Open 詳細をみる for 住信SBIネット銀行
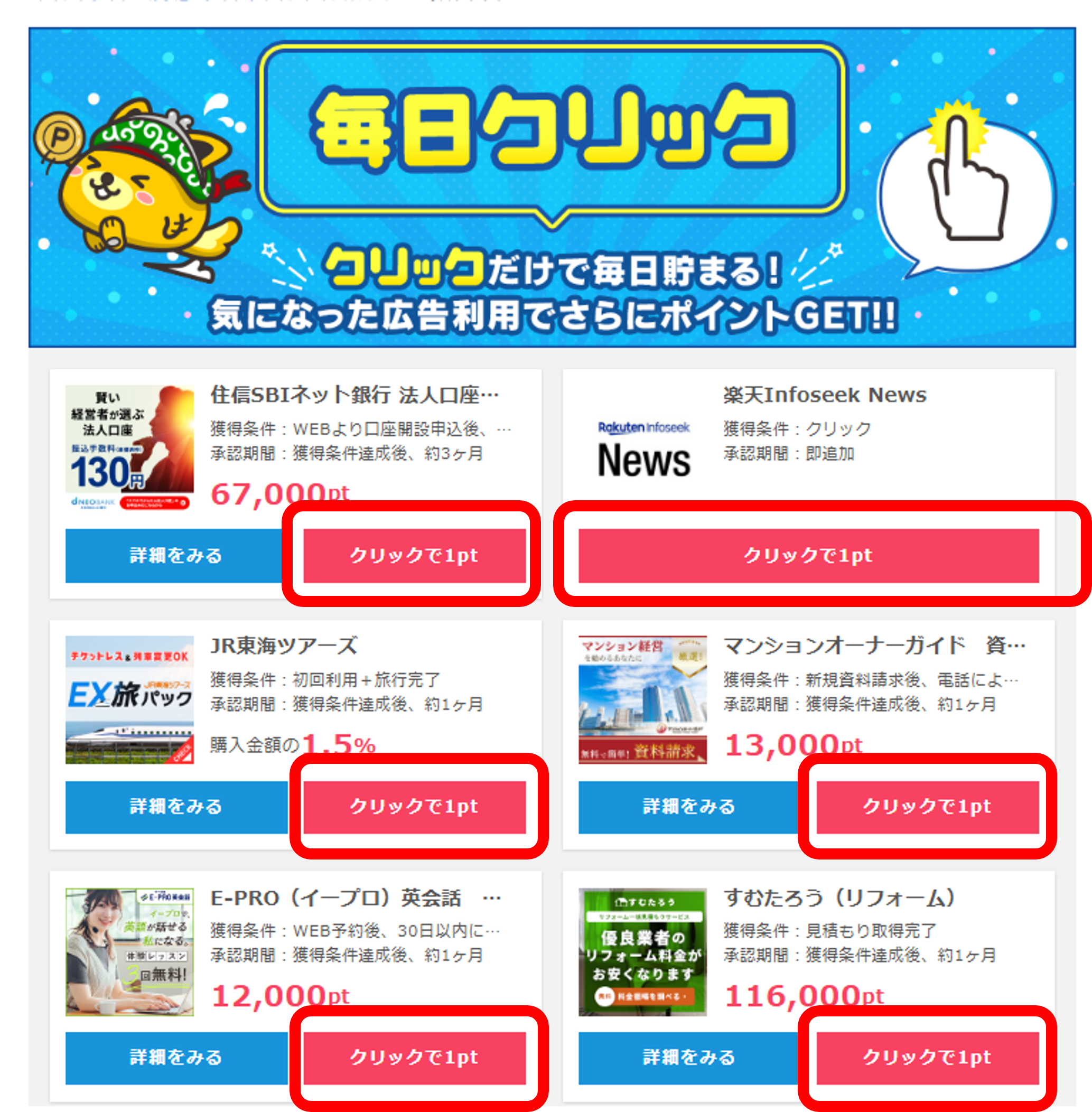The width and height of the screenshot is (1092, 1112). (x=176, y=555)
